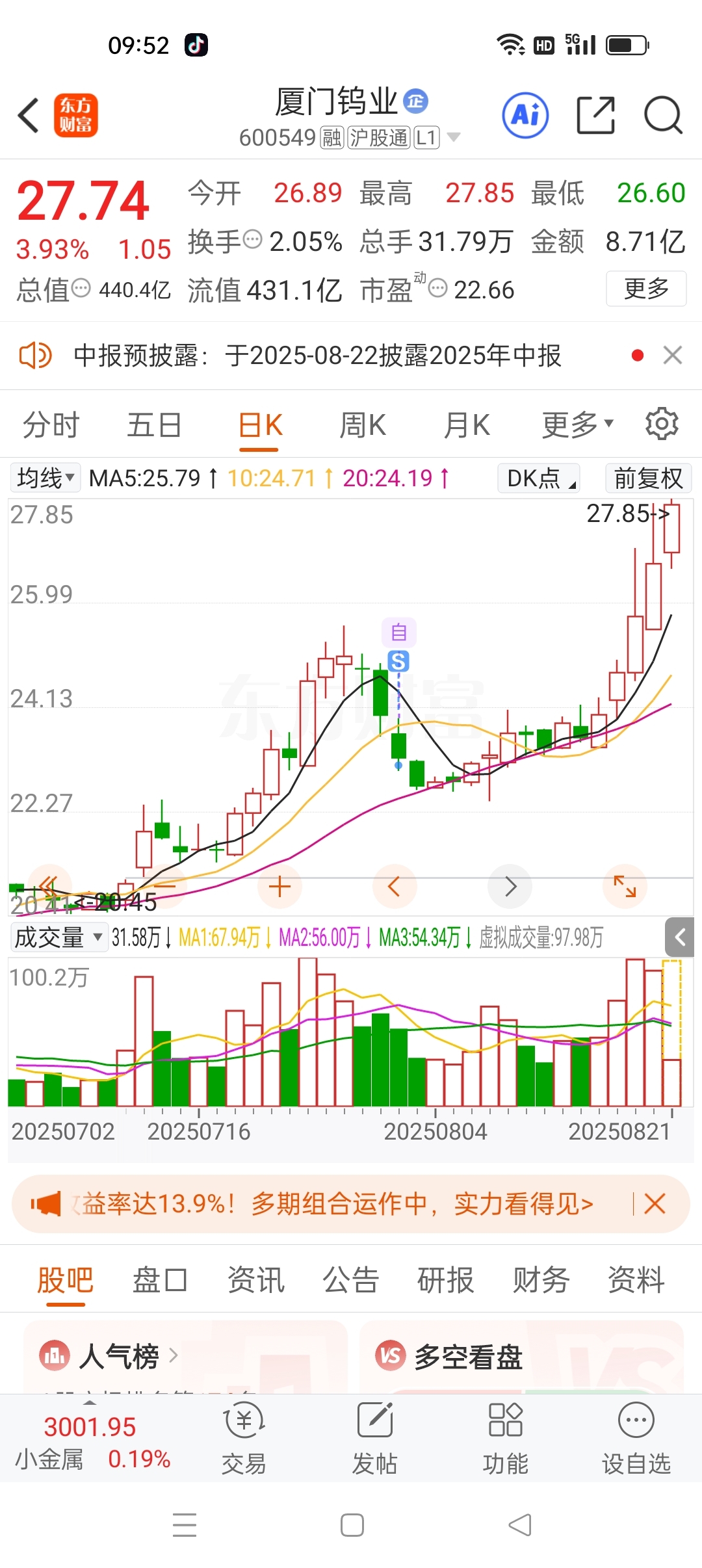Image resolution: width=702 pixels, height=1568 pixels.
Task: Select the 月K chart tab
Action: (467, 425)
